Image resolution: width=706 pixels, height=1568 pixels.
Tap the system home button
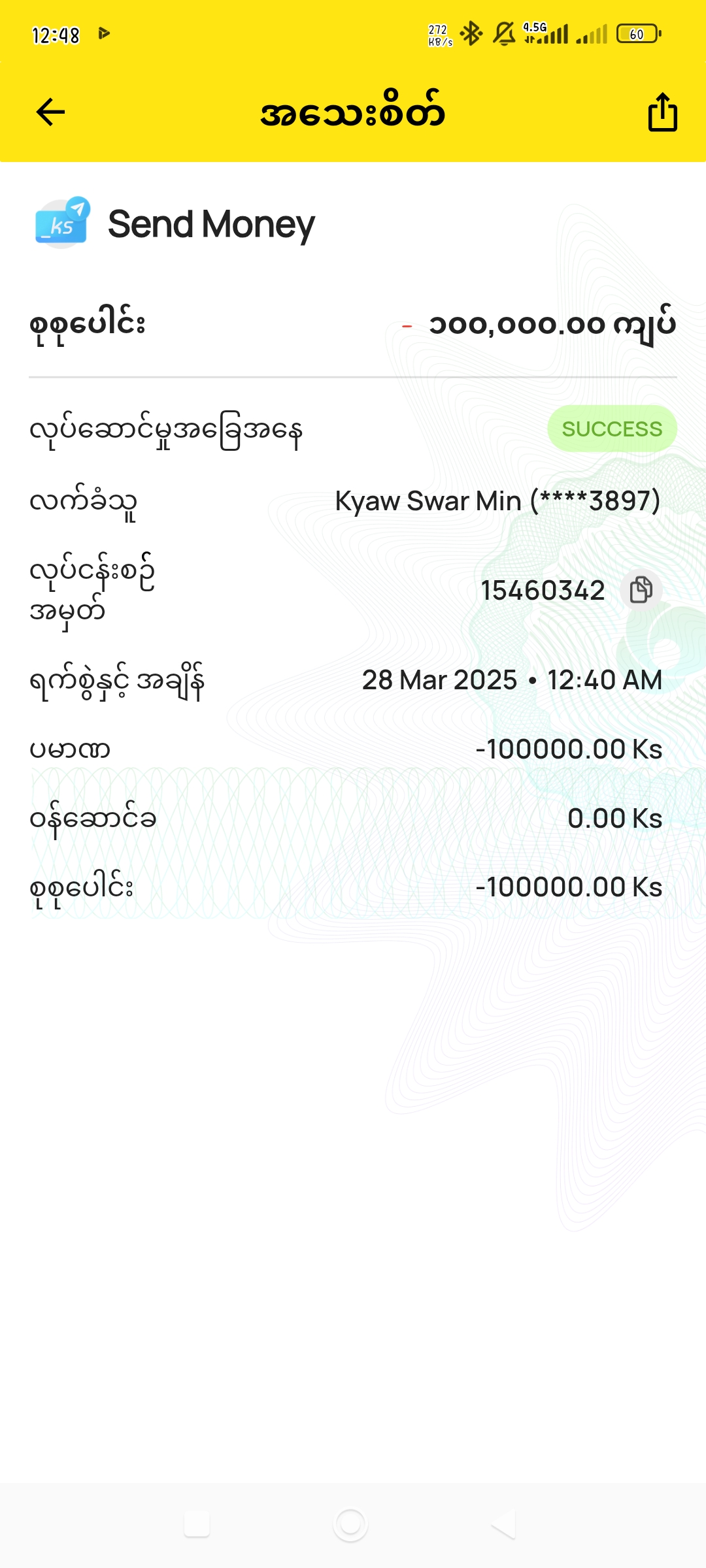pyautogui.click(x=350, y=1524)
